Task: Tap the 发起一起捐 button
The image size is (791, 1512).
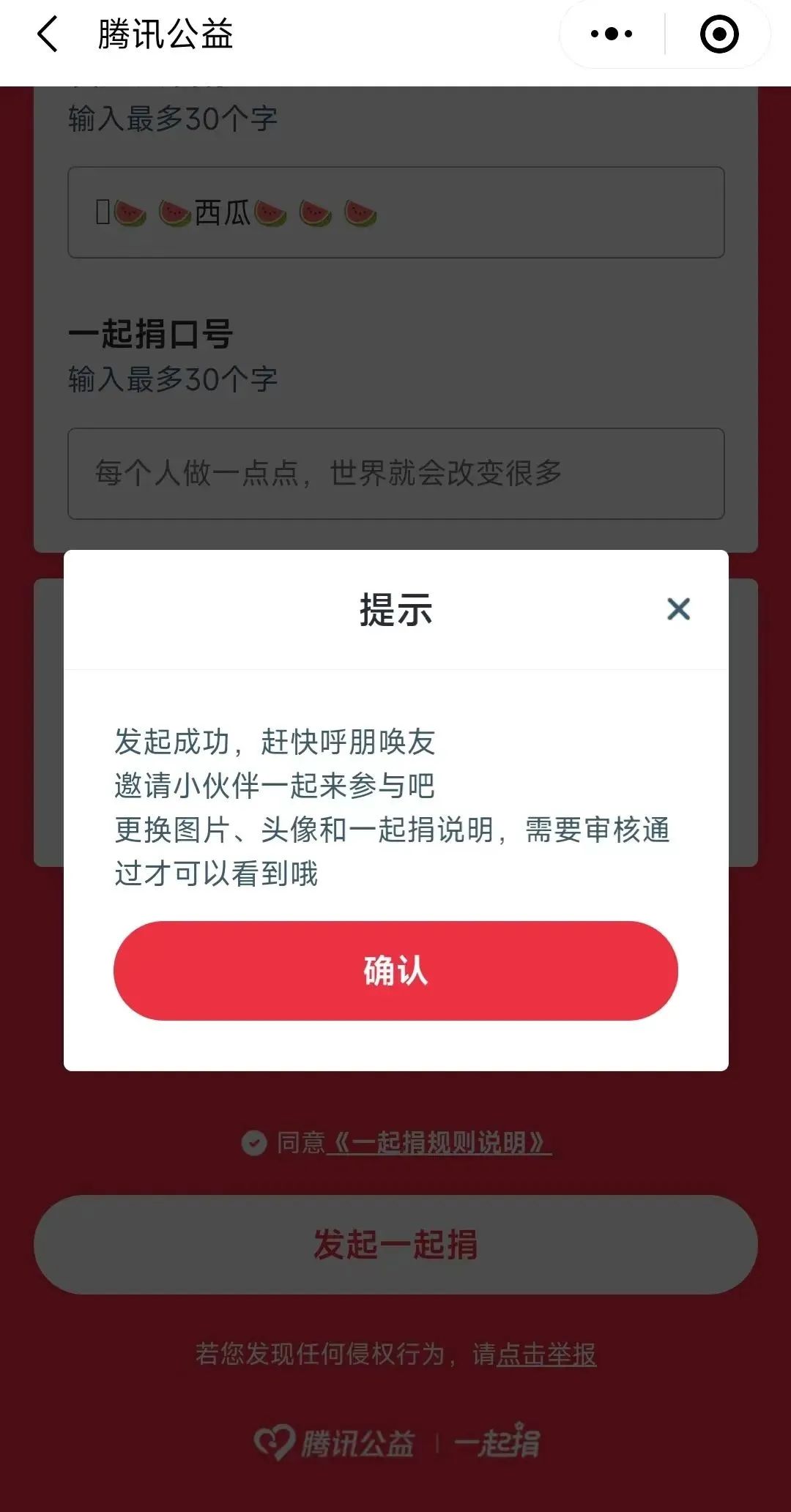Action: click(395, 1245)
